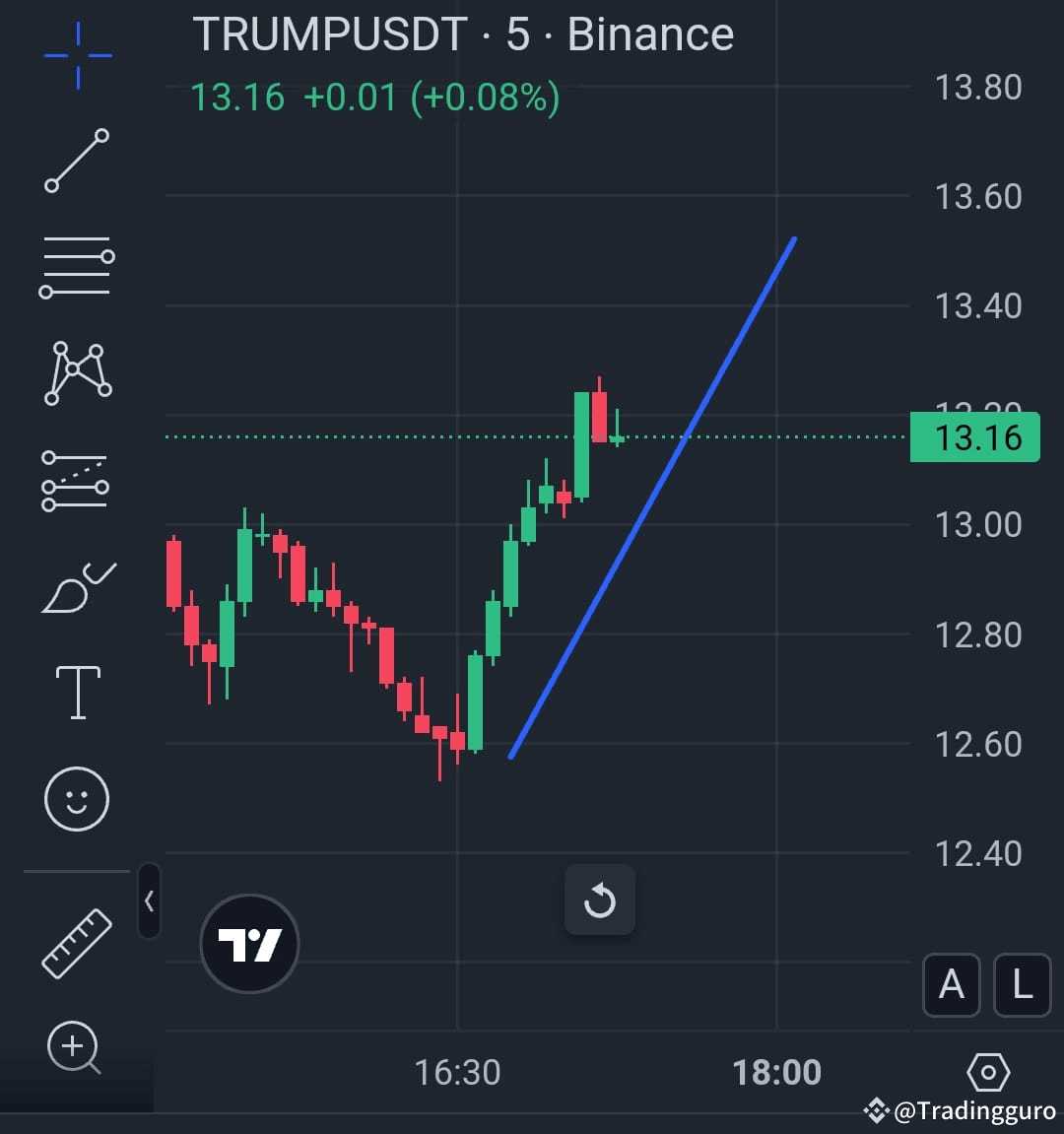Open the TradingView logo menu

pyautogui.click(x=248, y=943)
